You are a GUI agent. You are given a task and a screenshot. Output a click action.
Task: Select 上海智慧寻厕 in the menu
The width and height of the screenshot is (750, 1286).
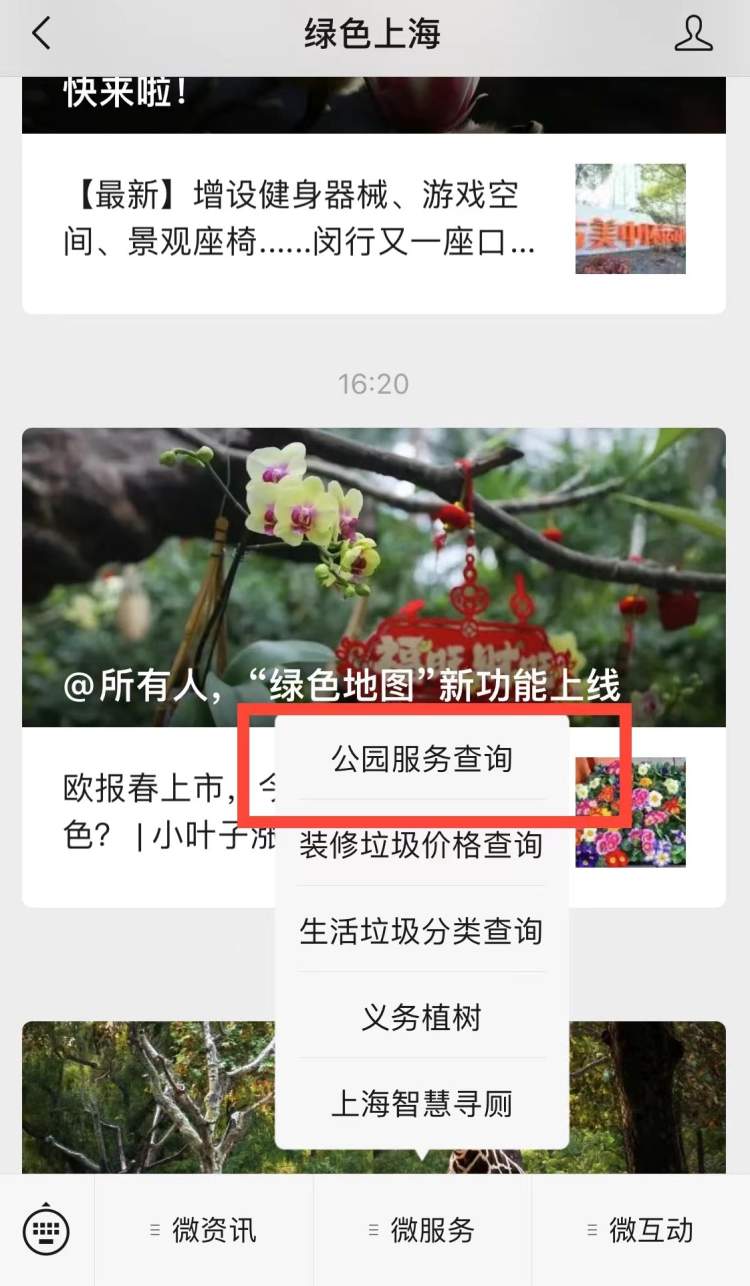pos(421,1104)
